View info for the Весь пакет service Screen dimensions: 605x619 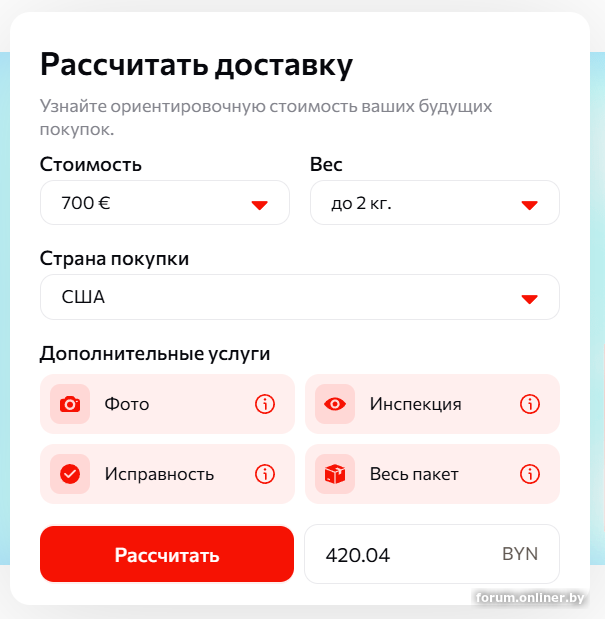530,474
